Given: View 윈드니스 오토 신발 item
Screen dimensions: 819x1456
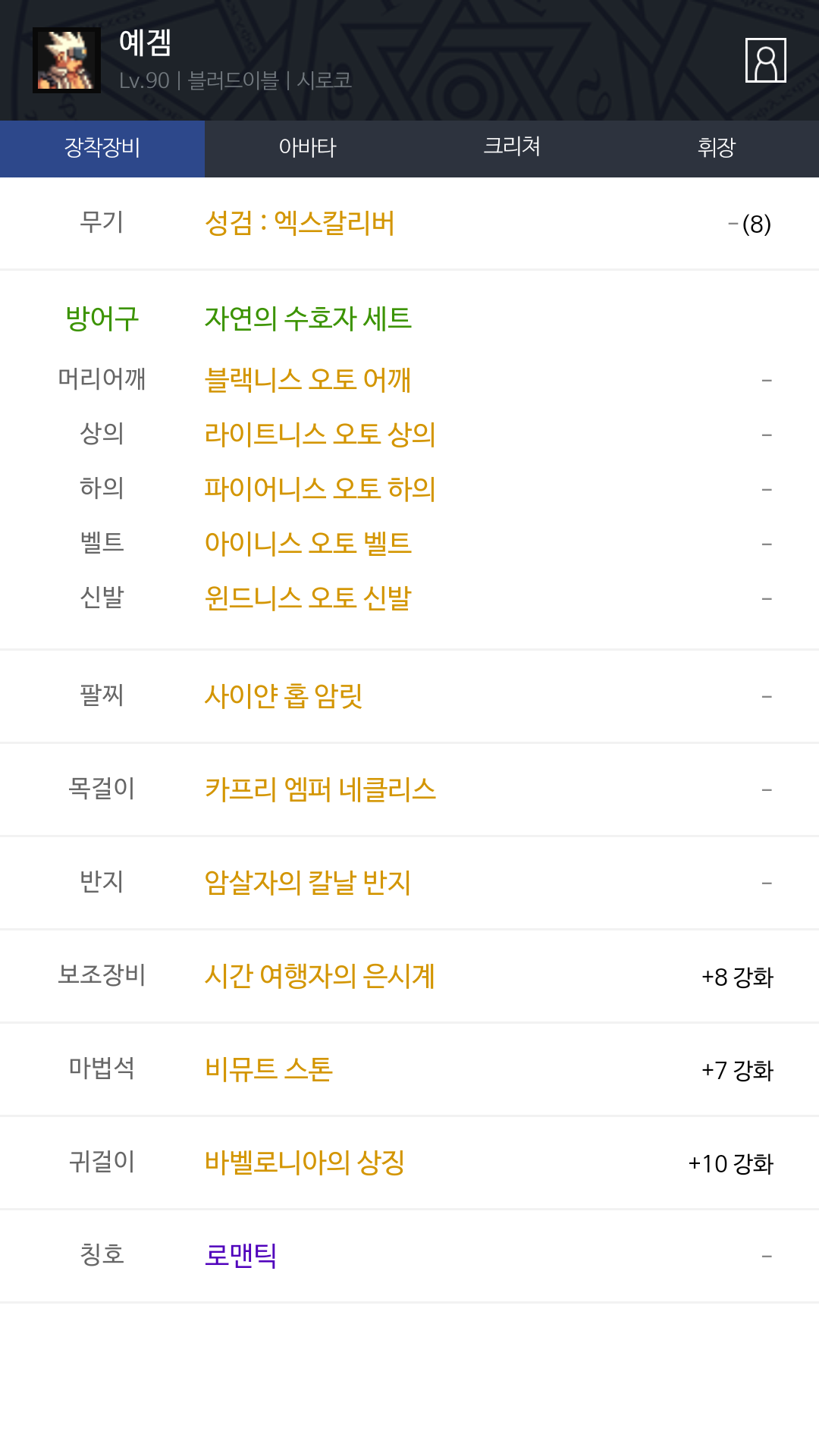Looking at the screenshot, I should click(308, 598).
